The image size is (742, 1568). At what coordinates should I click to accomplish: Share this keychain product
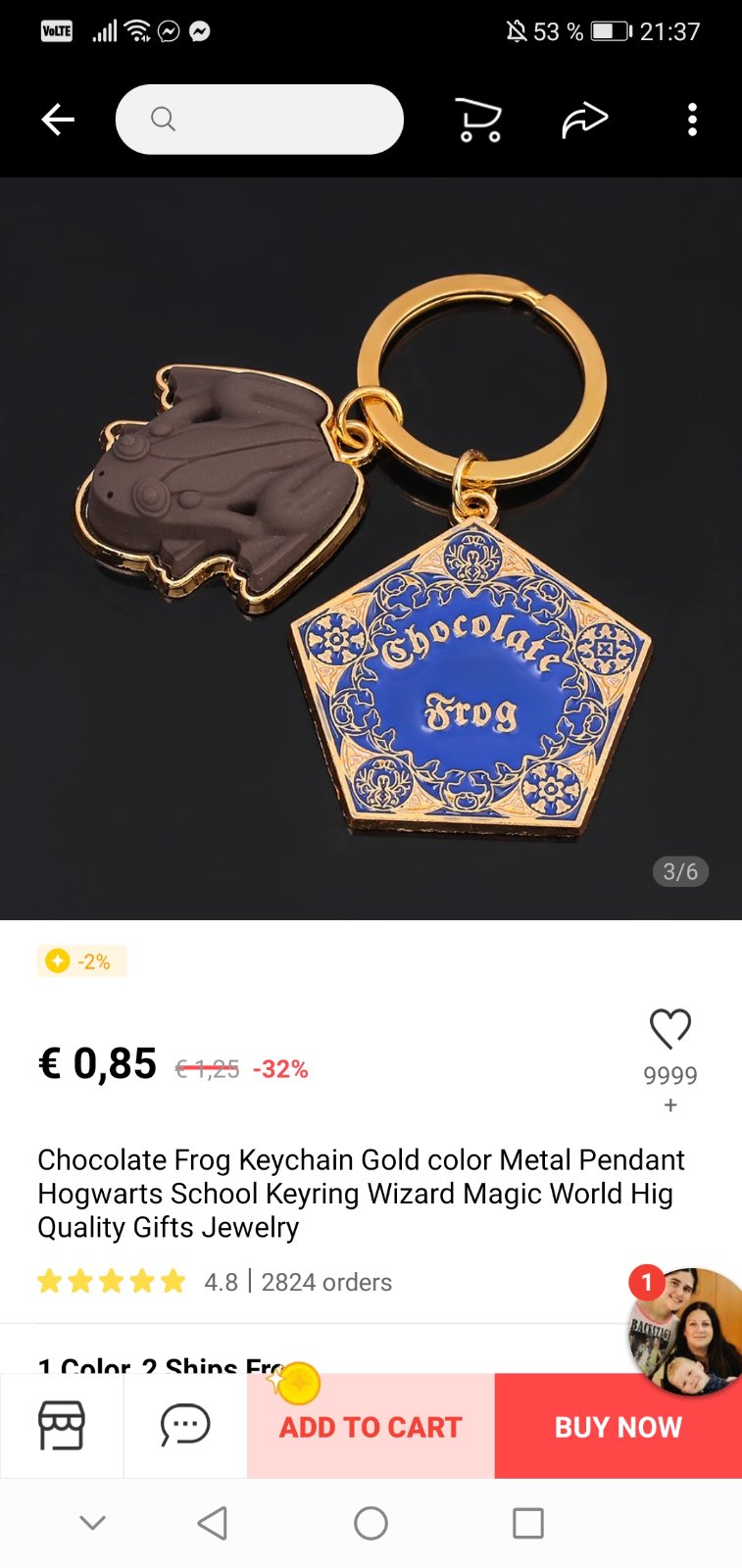click(x=584, y=121)
